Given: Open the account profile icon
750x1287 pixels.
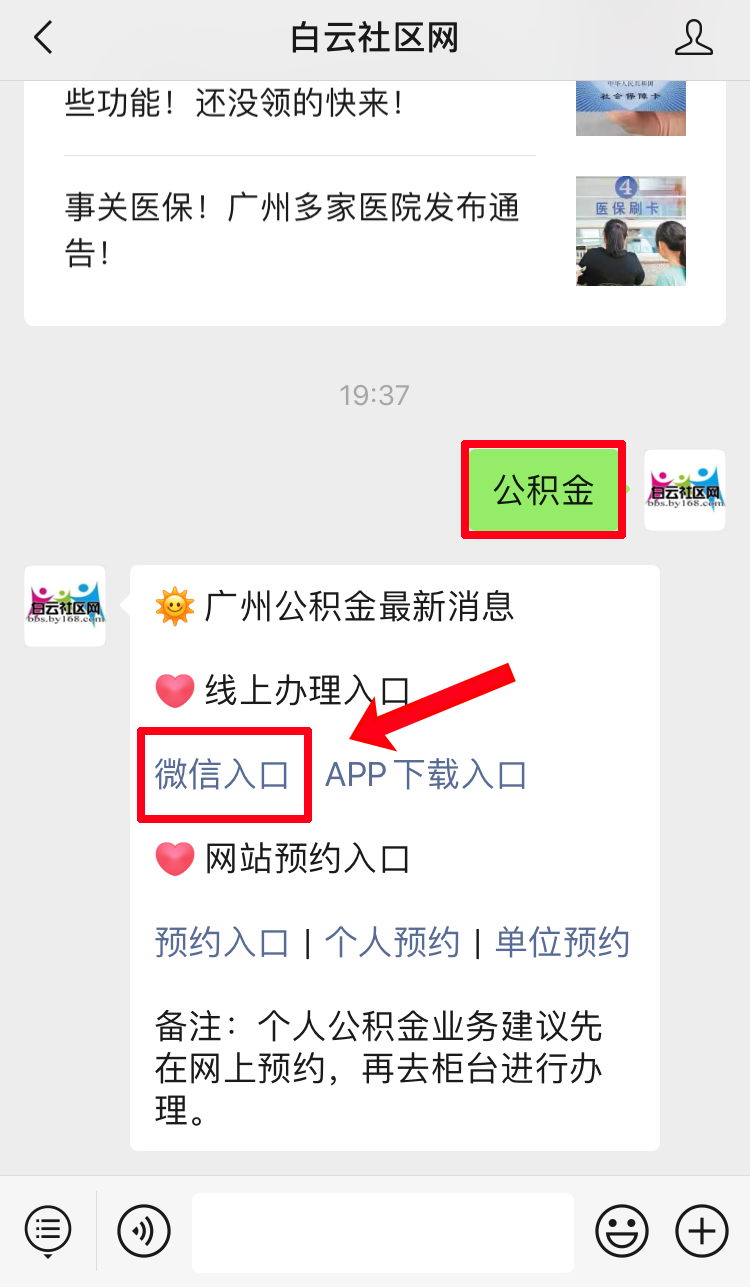Looking at the screenshot, I should point(693,39).
